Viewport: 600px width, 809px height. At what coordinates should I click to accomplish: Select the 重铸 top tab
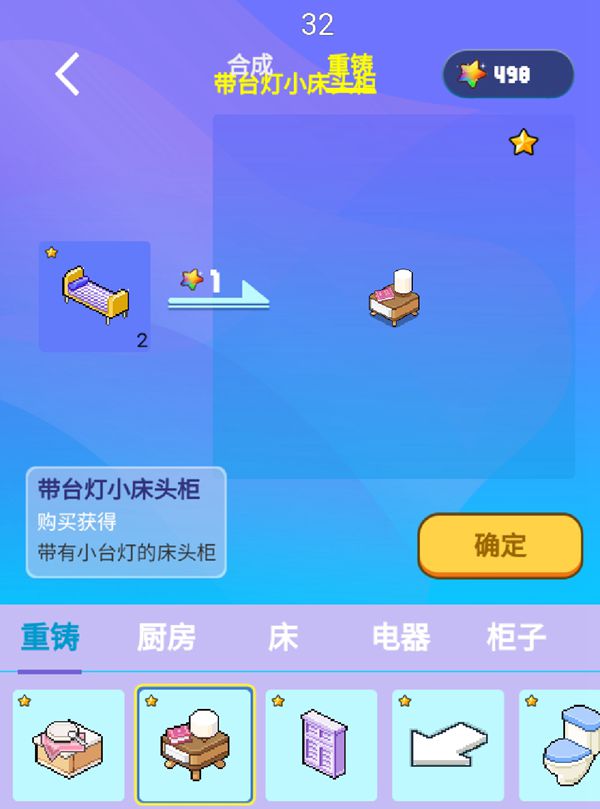(x=350, y=62)
